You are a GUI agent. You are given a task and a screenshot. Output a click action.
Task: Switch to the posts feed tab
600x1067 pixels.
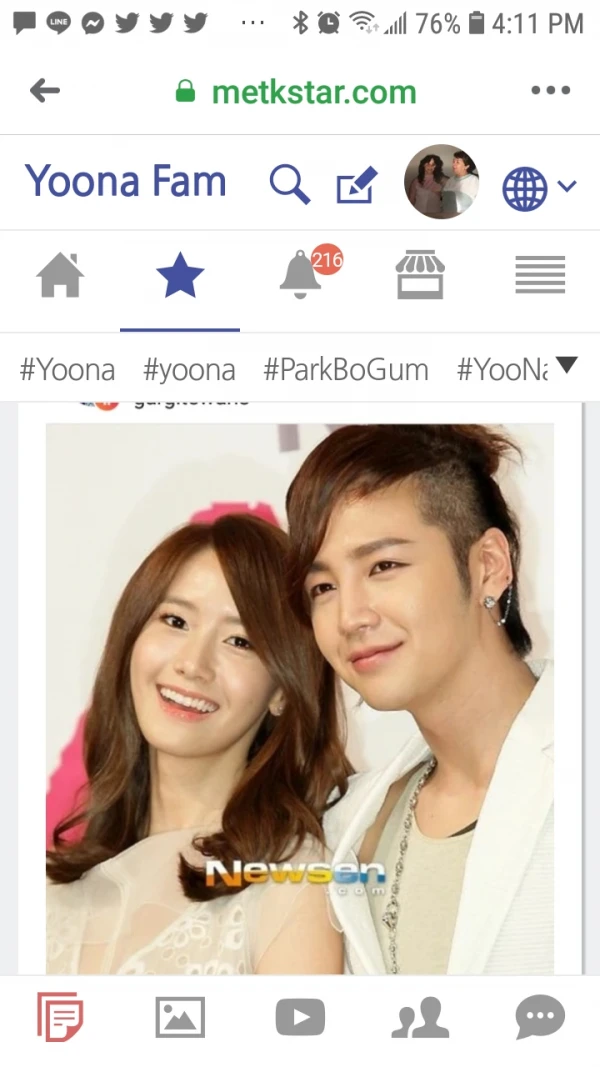click(60, 1018)
